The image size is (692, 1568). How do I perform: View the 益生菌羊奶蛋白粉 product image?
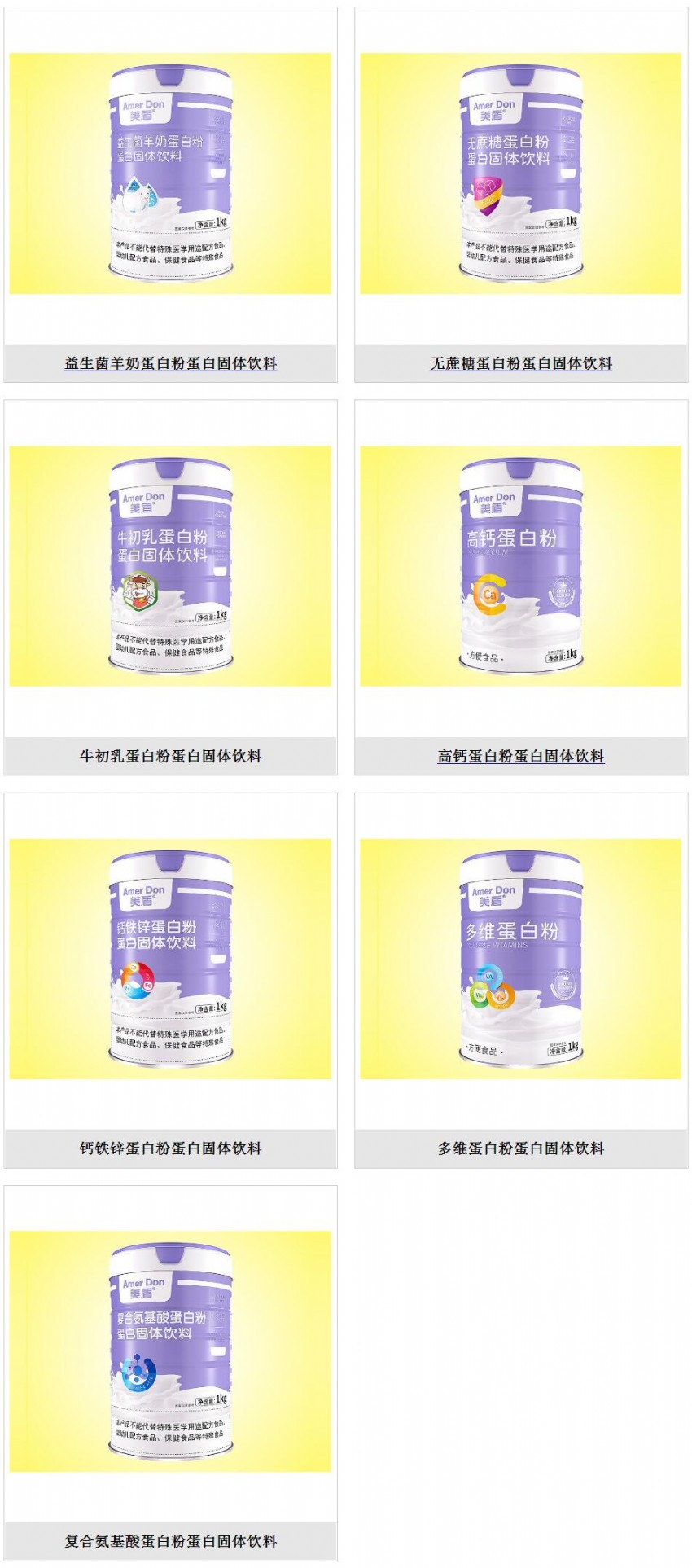pos(170,173)
